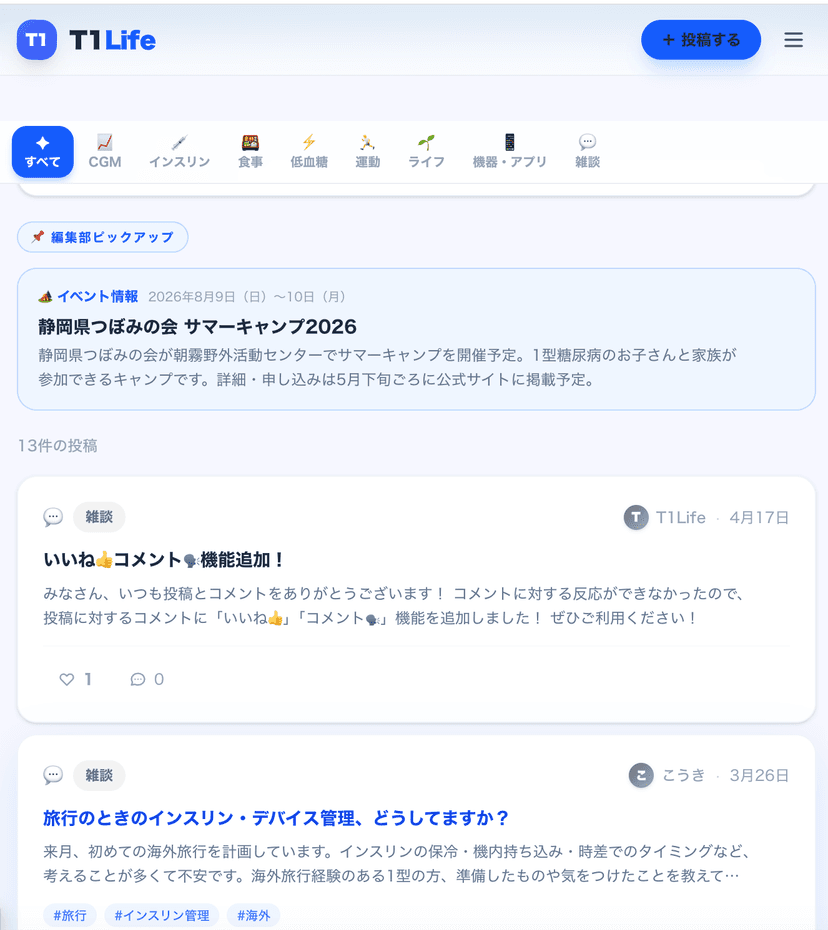Open the ライフ sprout icon
Image resolution: width=828 pixels, height=930 pixels.
(x=426, y=143)
